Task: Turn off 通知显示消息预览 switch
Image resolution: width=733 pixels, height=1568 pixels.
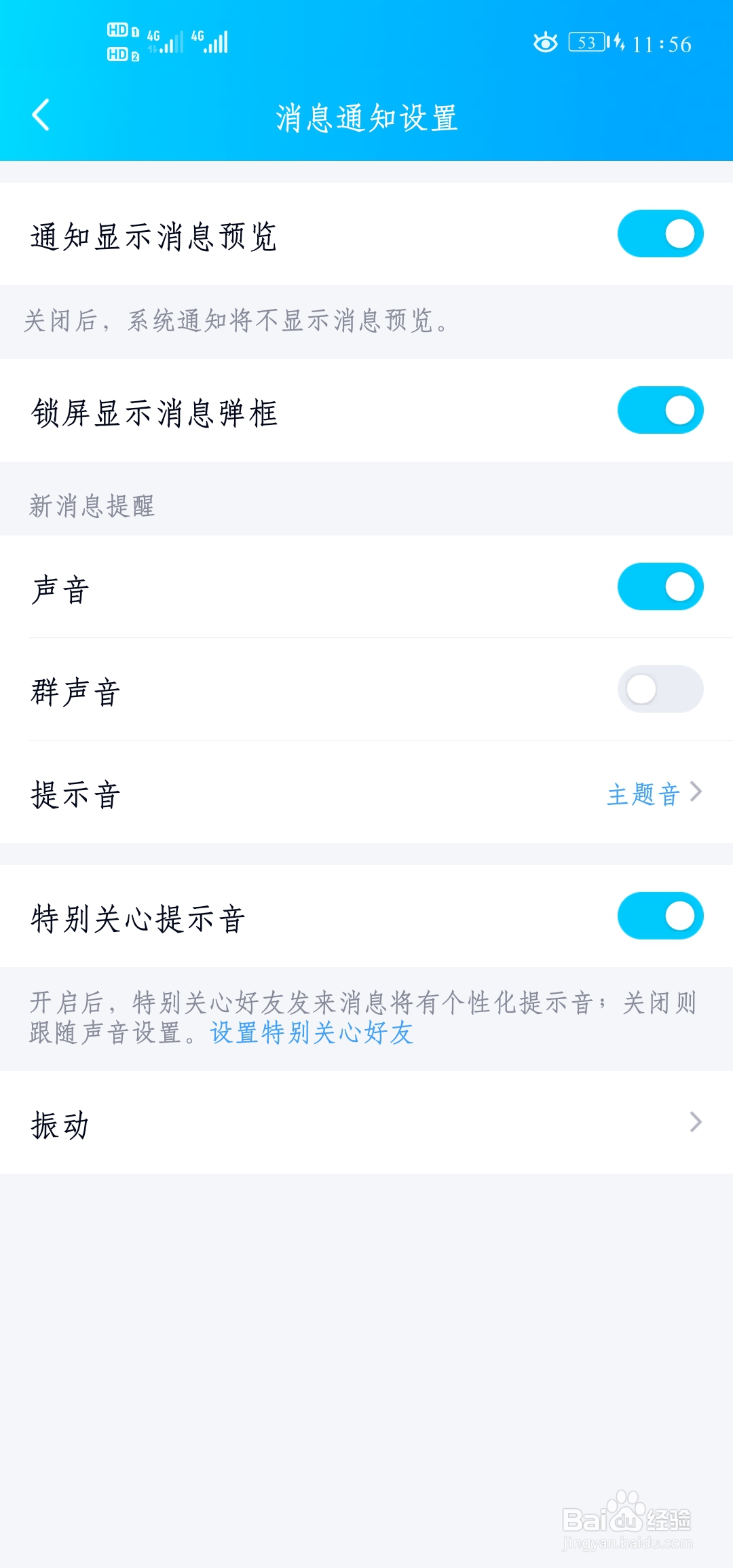Action: [x=660, y=234]
